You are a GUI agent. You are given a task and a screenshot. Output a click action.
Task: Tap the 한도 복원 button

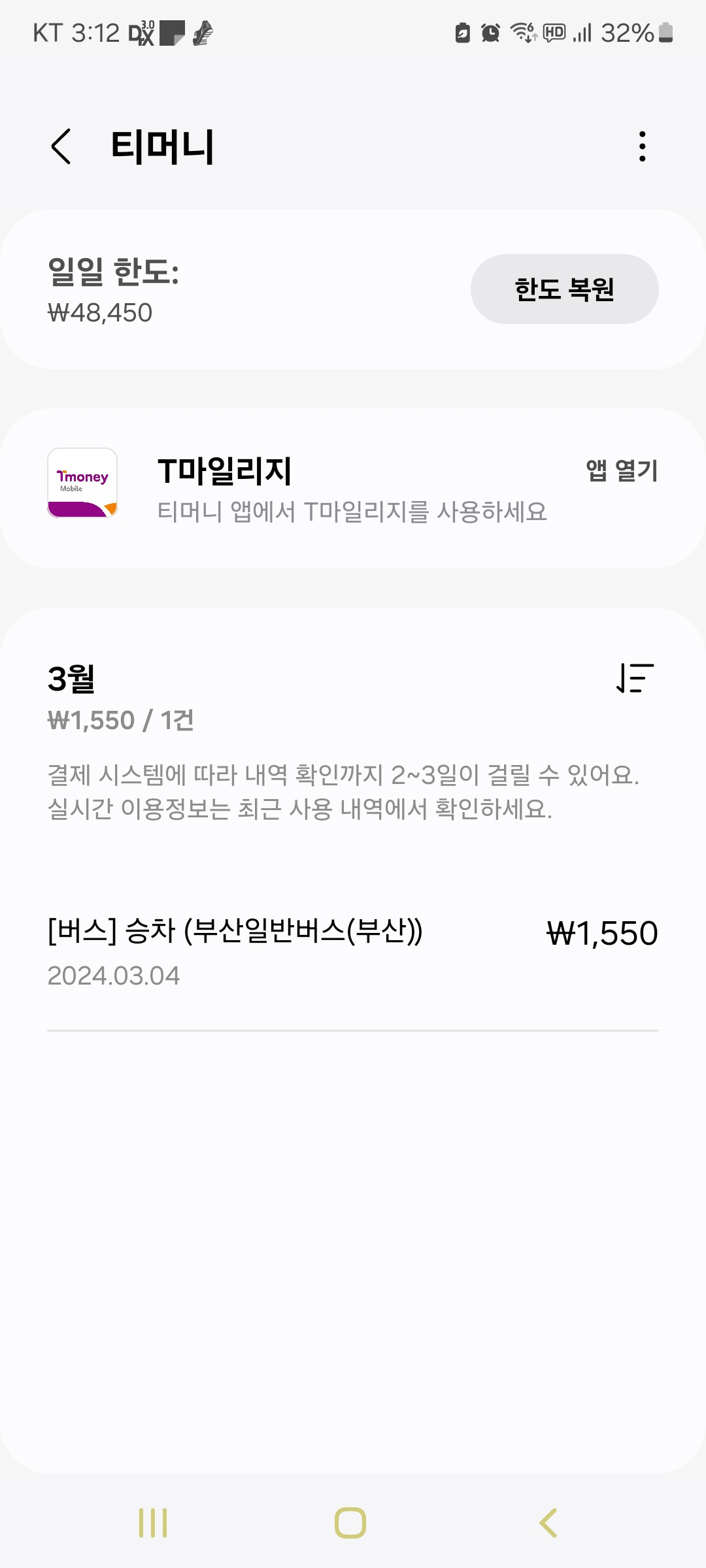pos(564,289)
